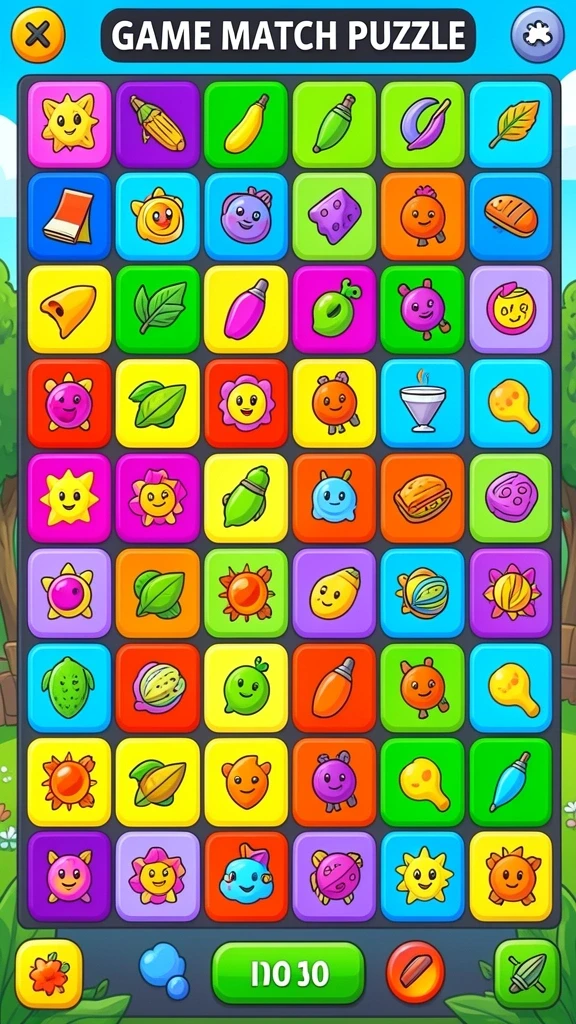The height and width of the screenshot is (1024, 576).
Task: Close the puzzle with the X button
Action: [x=38, y=35]
